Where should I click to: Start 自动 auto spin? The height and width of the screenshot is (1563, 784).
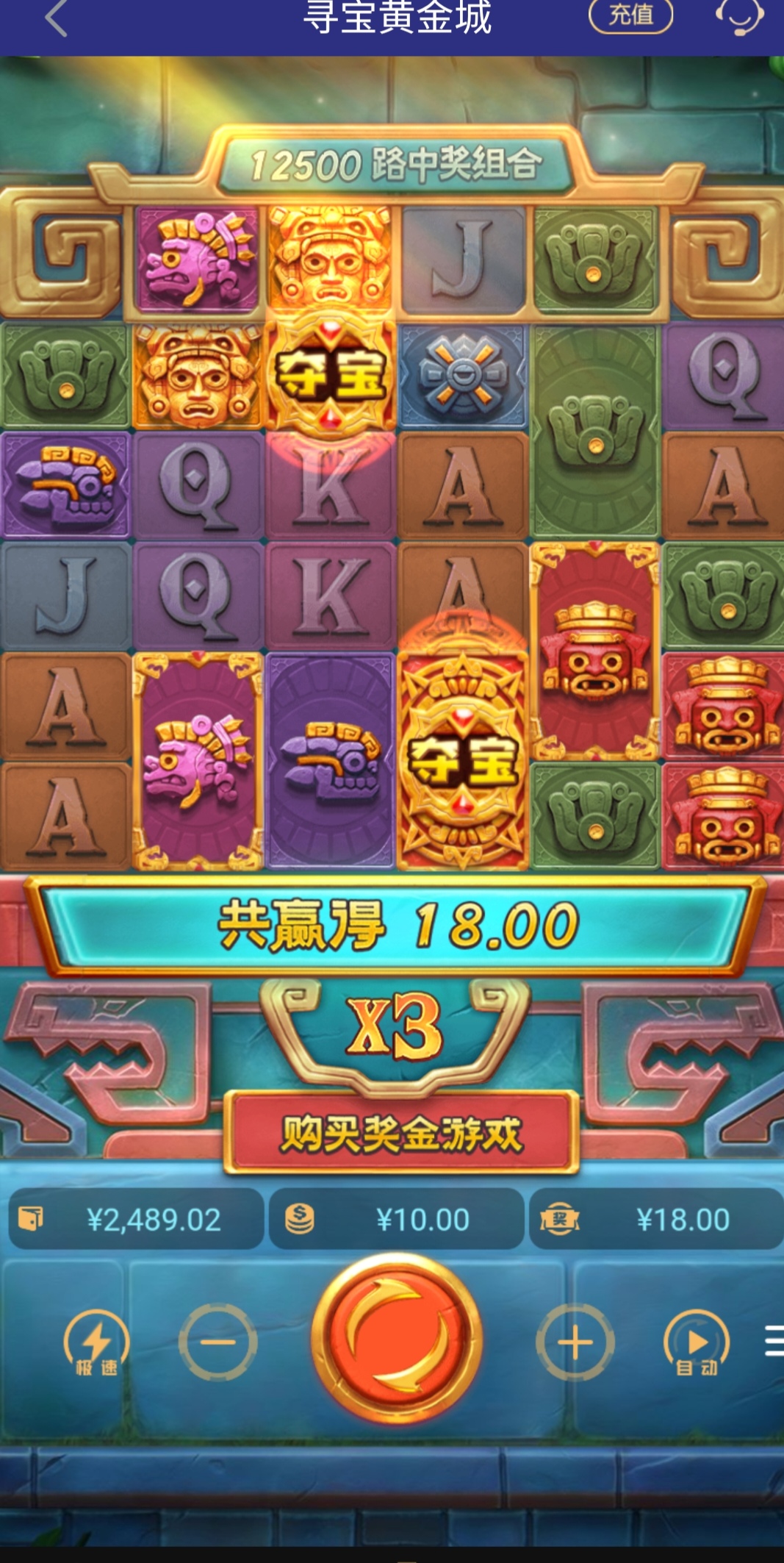(697, 1343)
